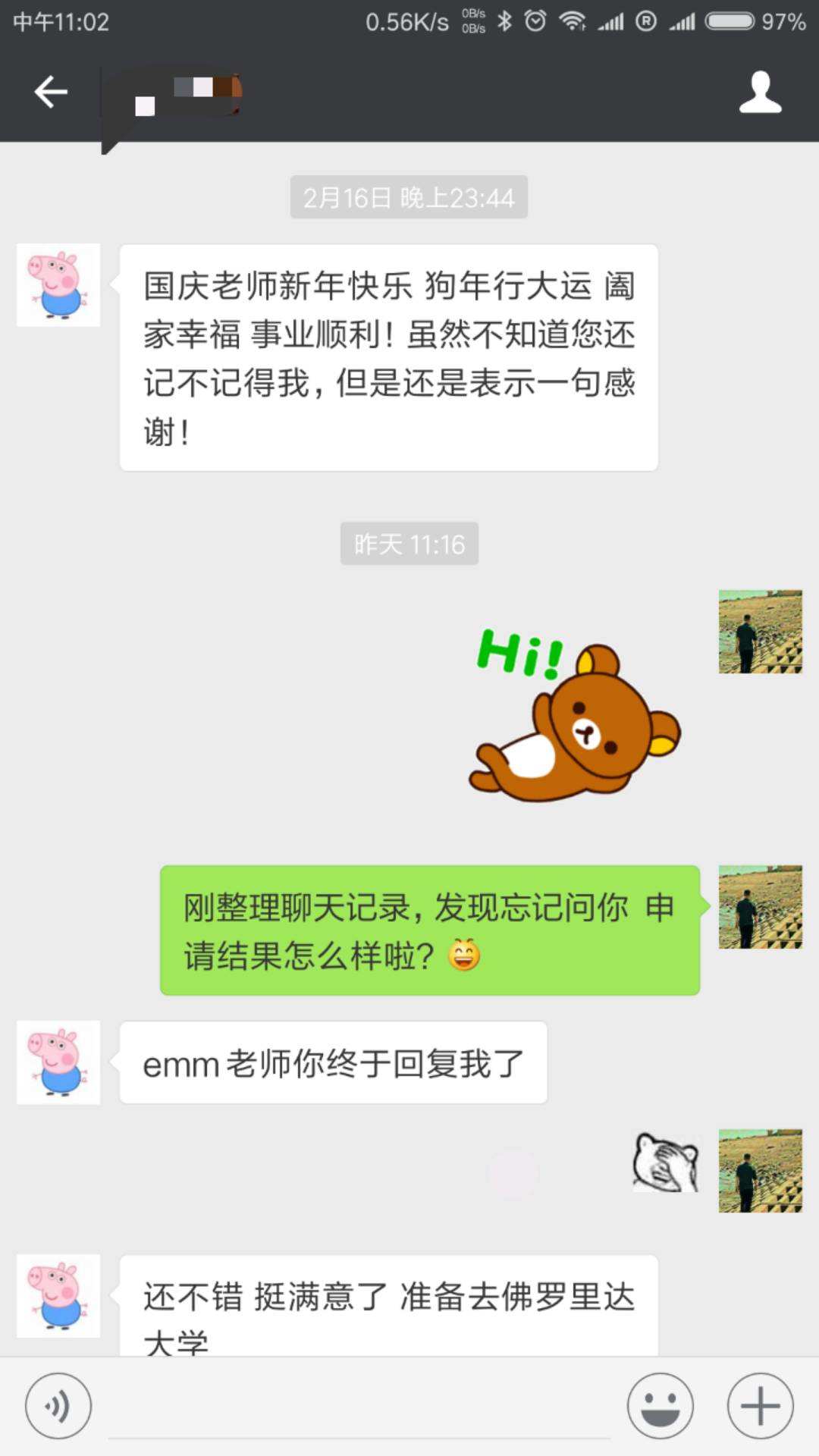Open the emoji sticker panel
819x1456 pixels.
660,1406
